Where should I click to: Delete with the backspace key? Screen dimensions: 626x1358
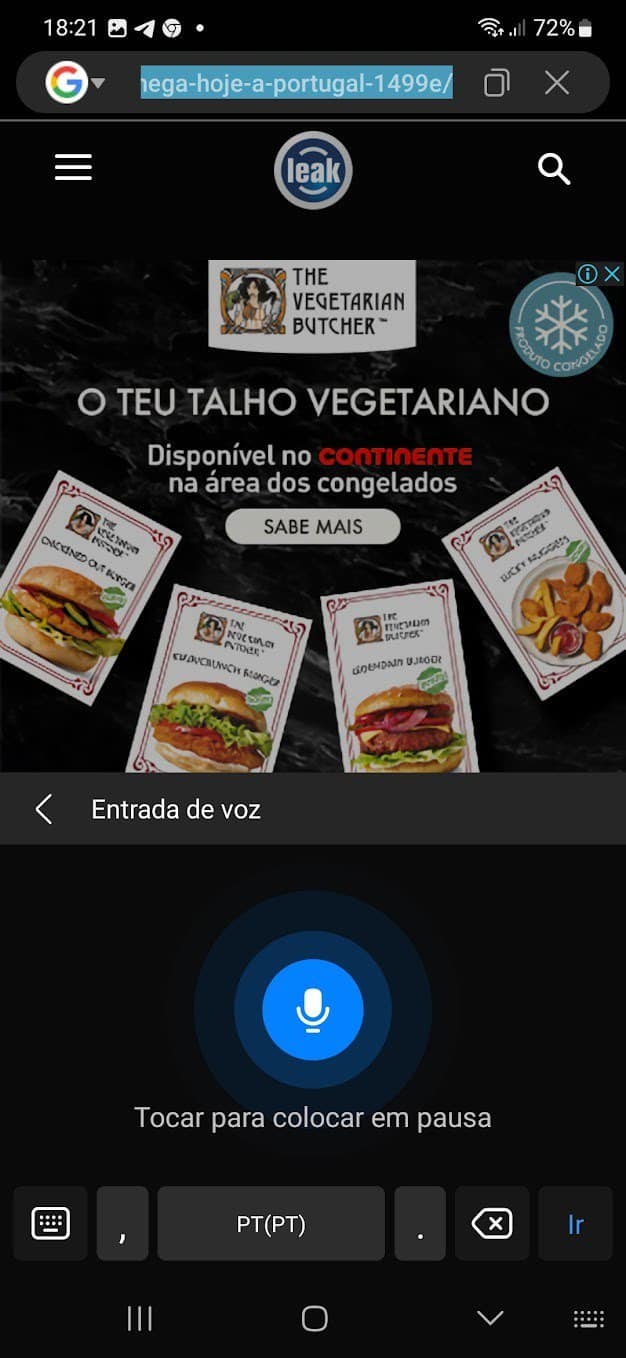pyautogui.click(x=492, y=1223)
